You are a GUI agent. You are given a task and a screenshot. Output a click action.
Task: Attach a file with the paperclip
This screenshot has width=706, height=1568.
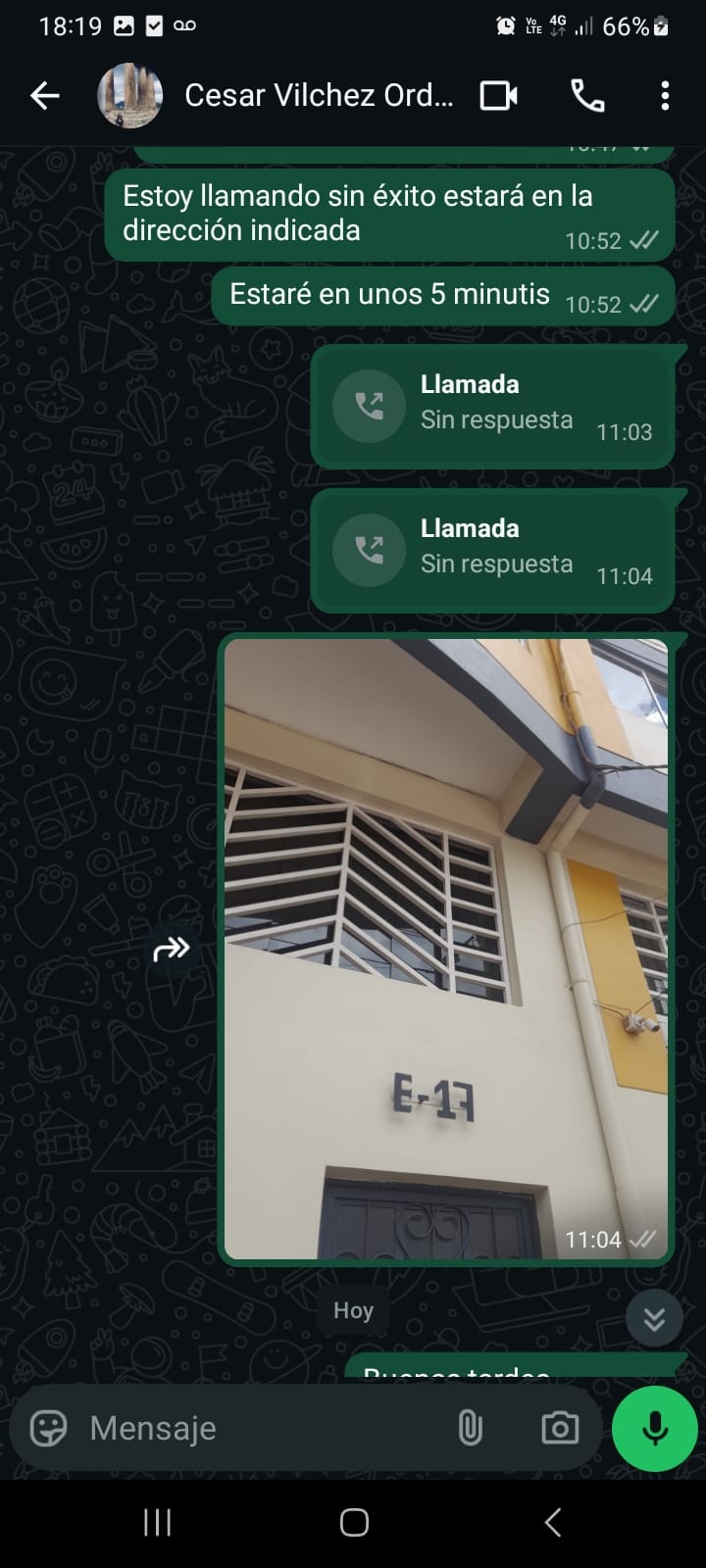coord(470,1428)
